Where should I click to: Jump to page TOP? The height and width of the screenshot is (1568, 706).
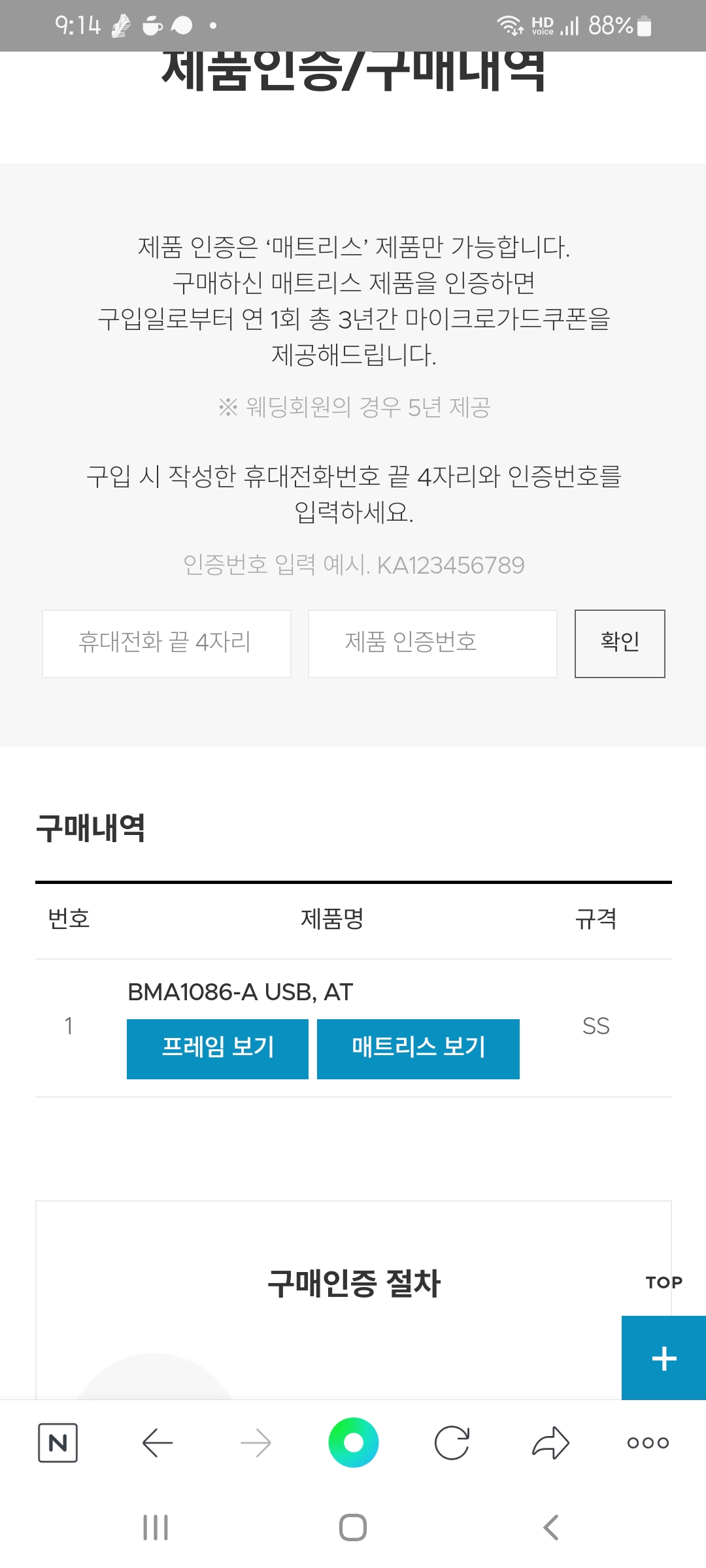(x=664, y=1282)
